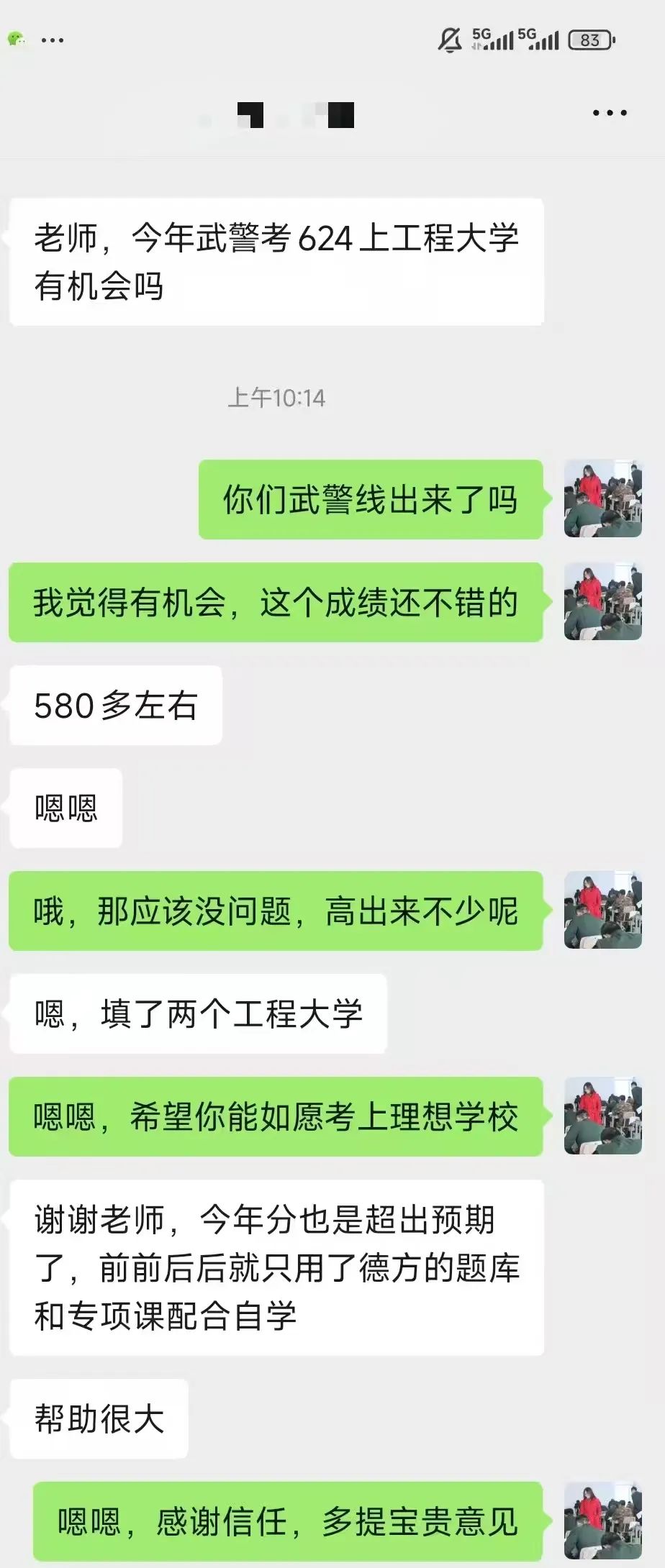Tap avatar beside '感谢信任，多提宝贵意见'
This screenshot has height=1568, width=665.
point(602,1521)
